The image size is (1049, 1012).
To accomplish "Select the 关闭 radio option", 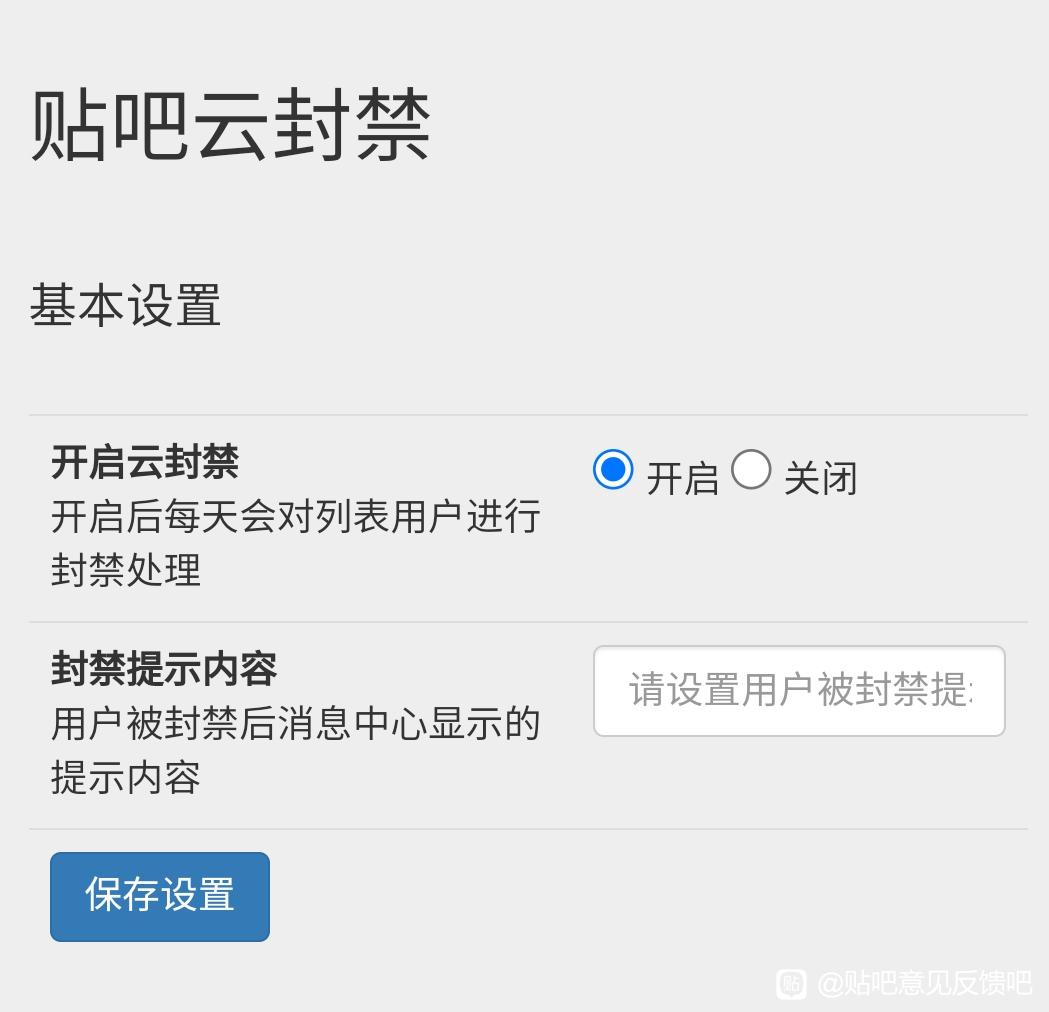I will (751, 469).
